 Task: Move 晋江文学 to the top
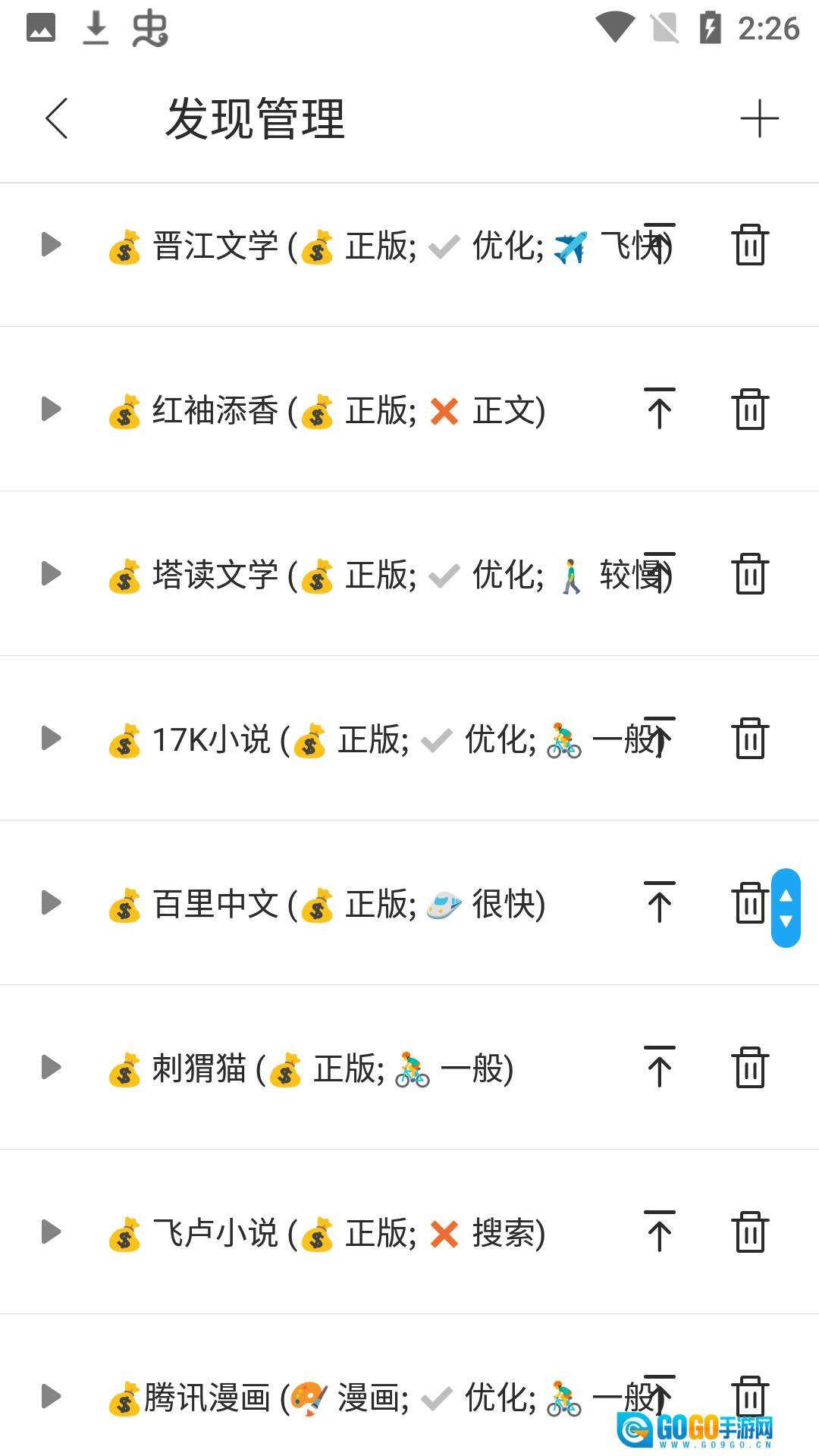tap(659, 243)
